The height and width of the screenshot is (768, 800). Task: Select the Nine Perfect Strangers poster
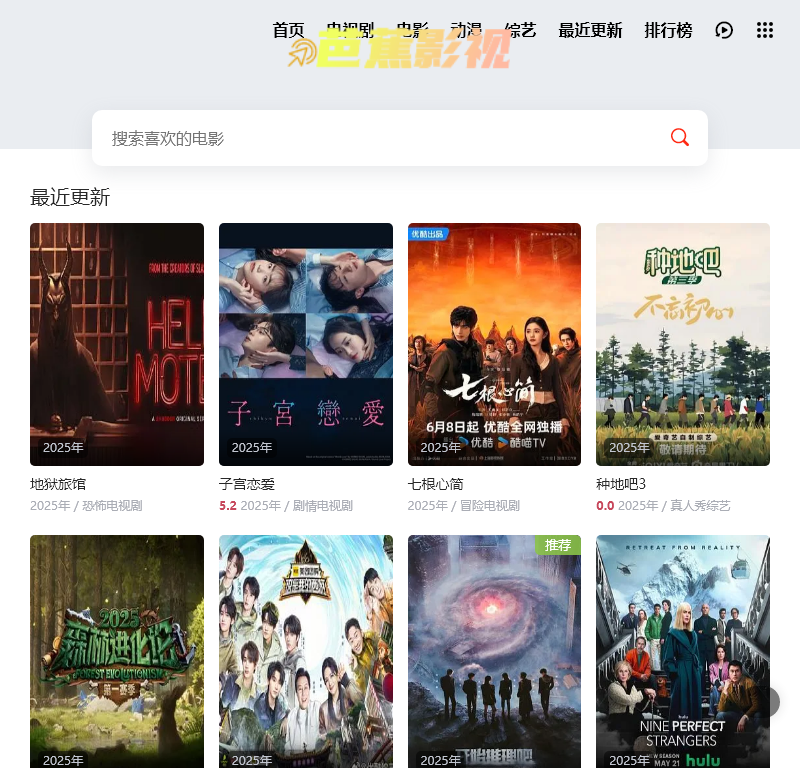click(x=683, y=650)
